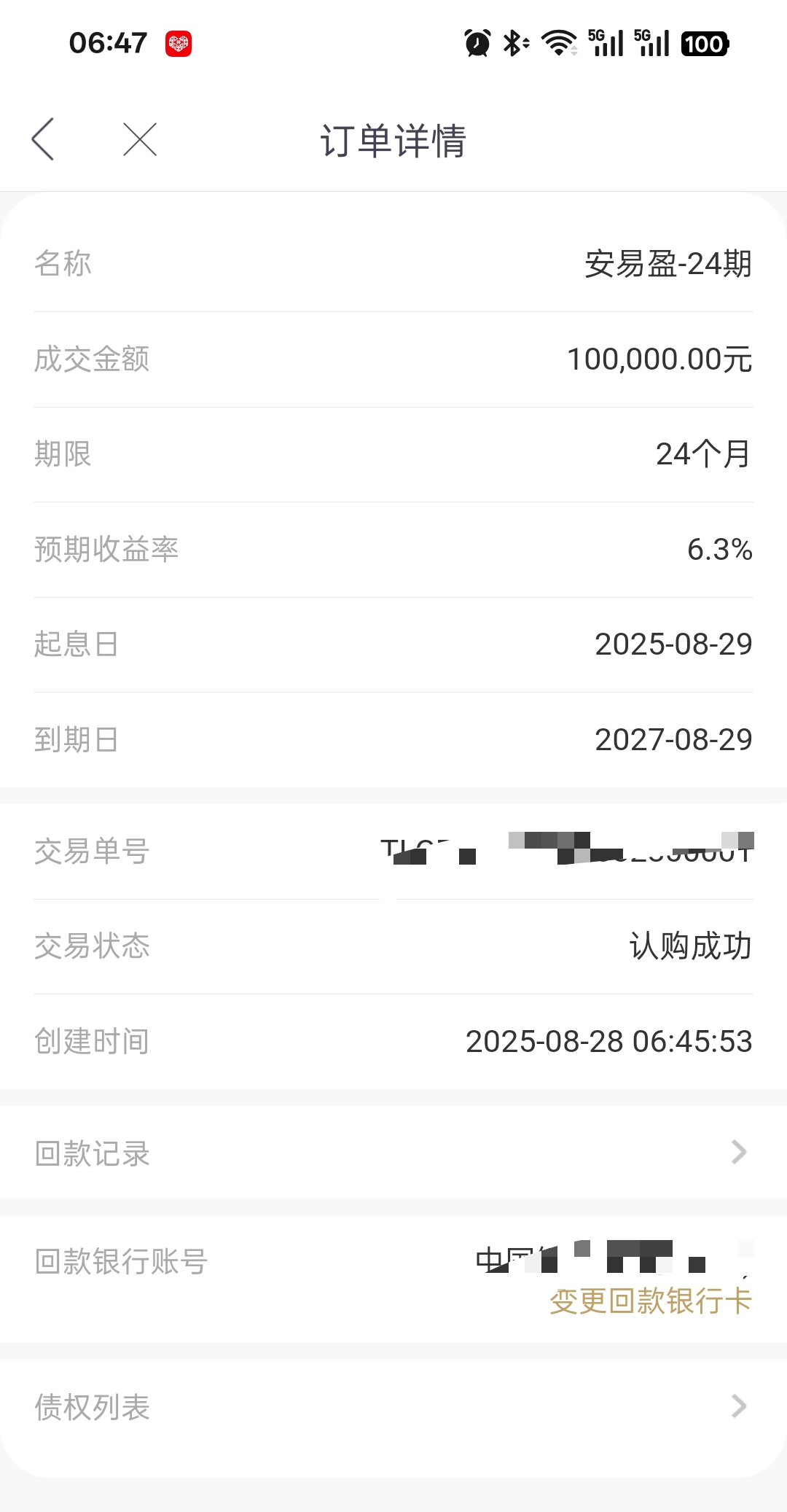787x1512 pixels.
Task: Open the 债权列表 row
Action: tap(393, 1406)
